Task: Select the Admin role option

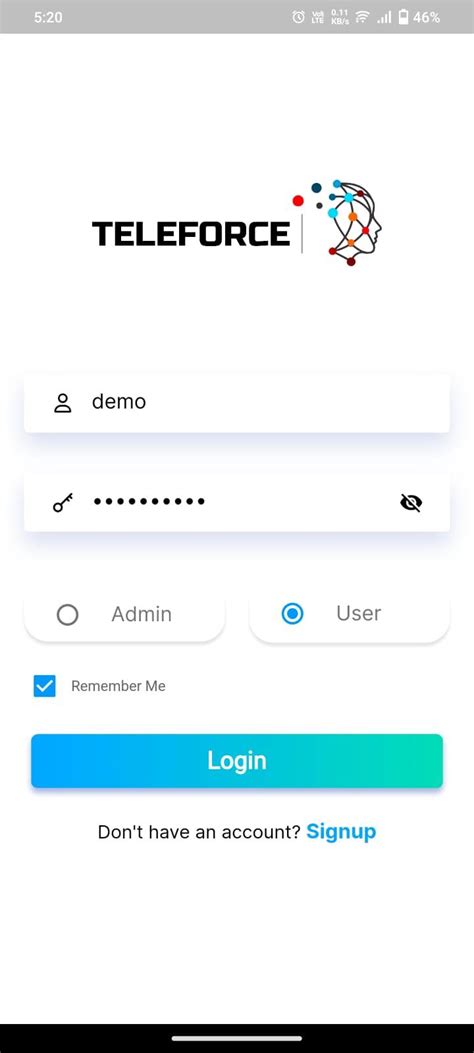Action: [x=124, y=614]
